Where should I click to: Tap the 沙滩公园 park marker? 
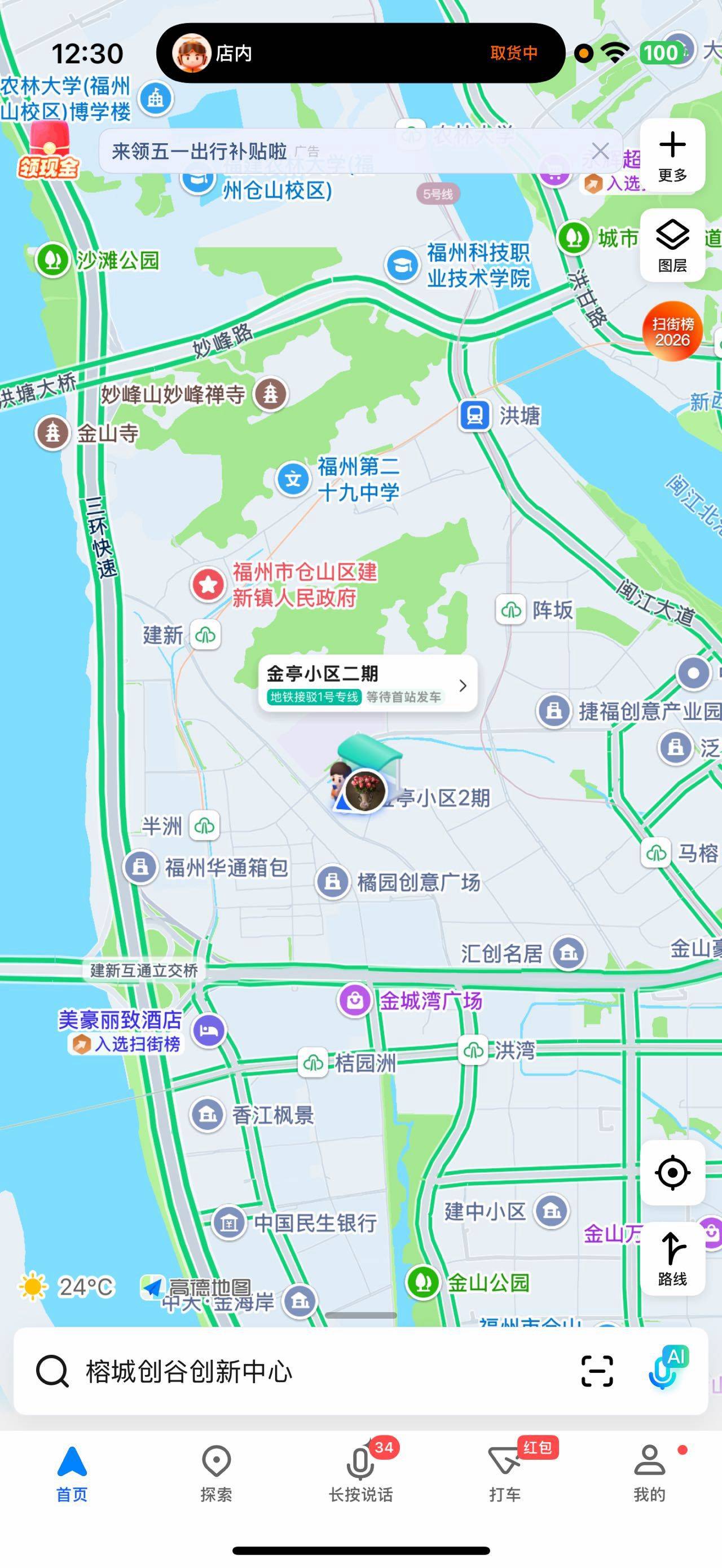click(52, 258)
